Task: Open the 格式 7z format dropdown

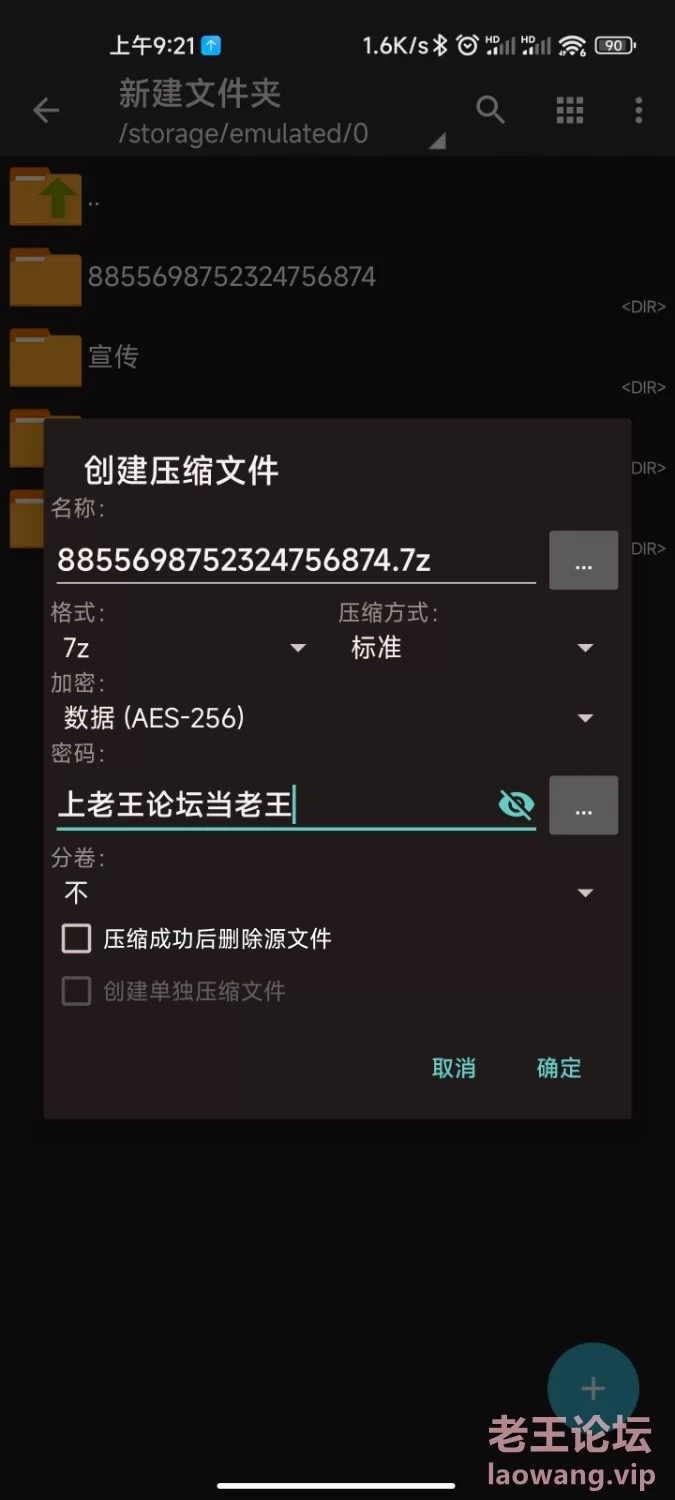Action: 185,648
